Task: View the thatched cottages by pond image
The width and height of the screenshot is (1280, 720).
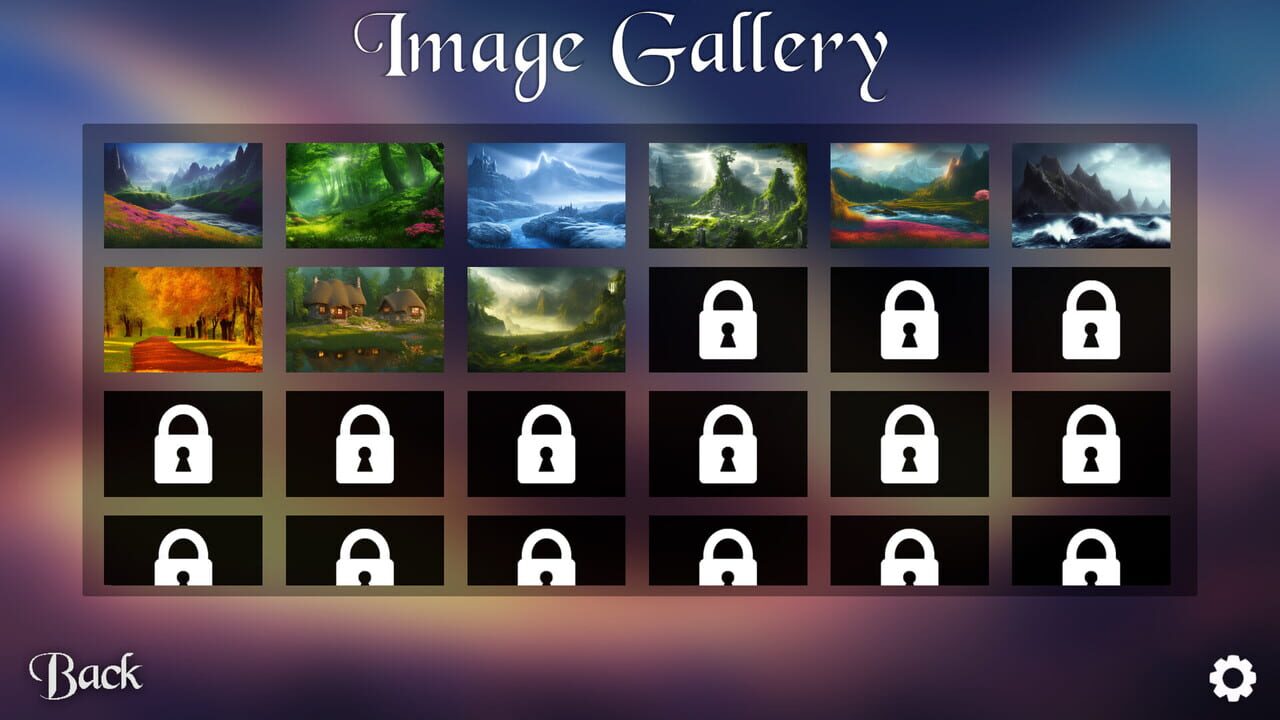Action: pos(365,319)
